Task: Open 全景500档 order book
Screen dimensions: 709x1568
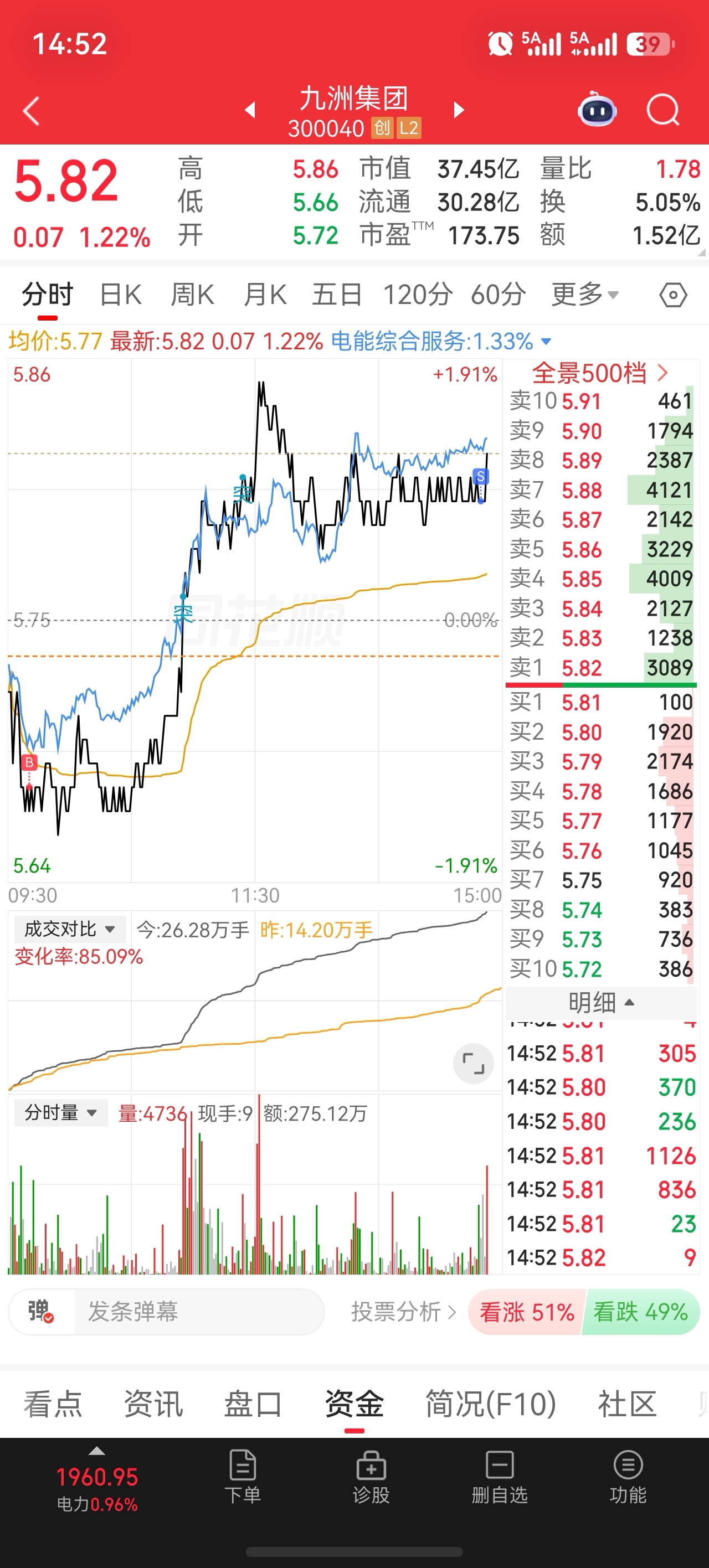Action: coord(600,373)
